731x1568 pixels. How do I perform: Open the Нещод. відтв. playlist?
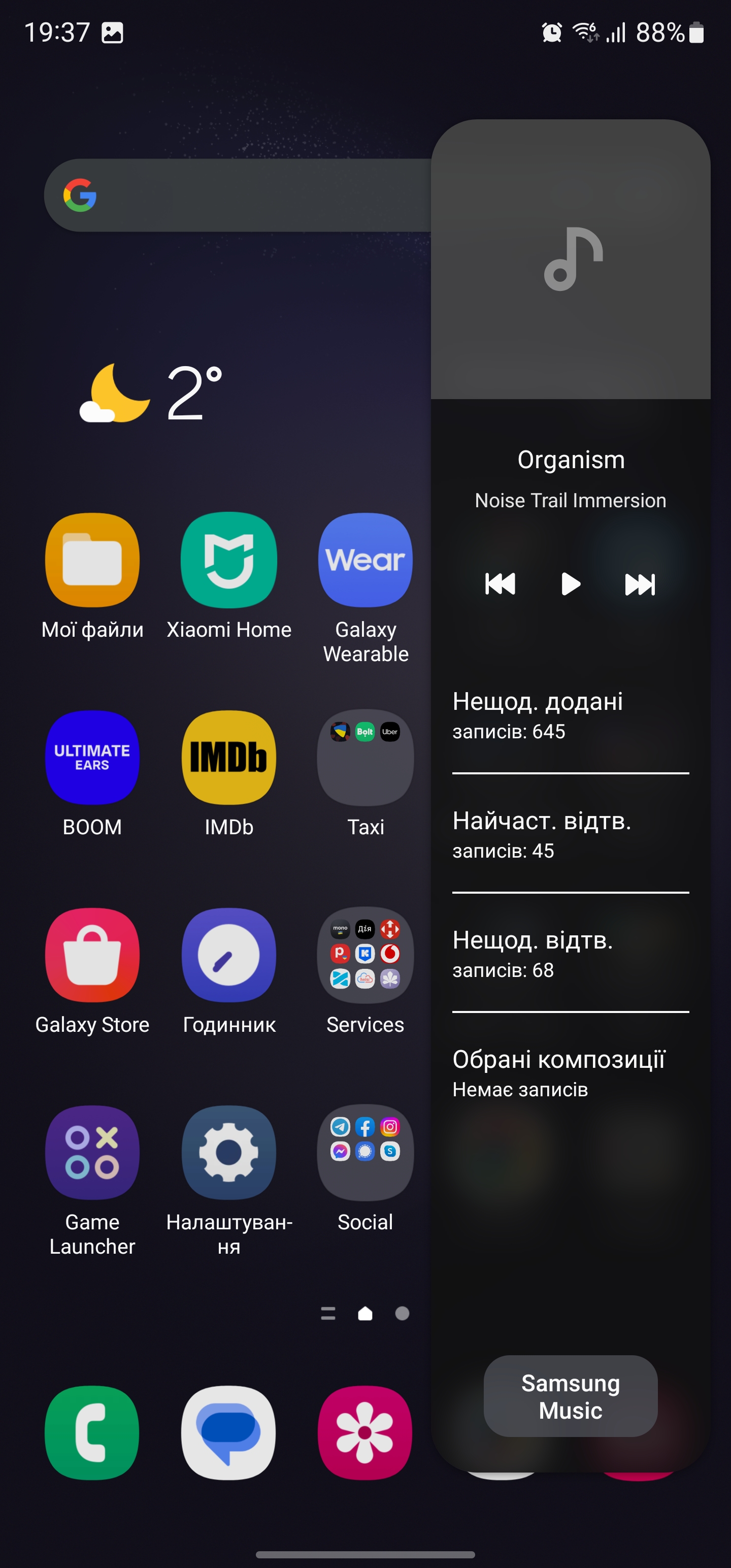(x=570, y=954)
